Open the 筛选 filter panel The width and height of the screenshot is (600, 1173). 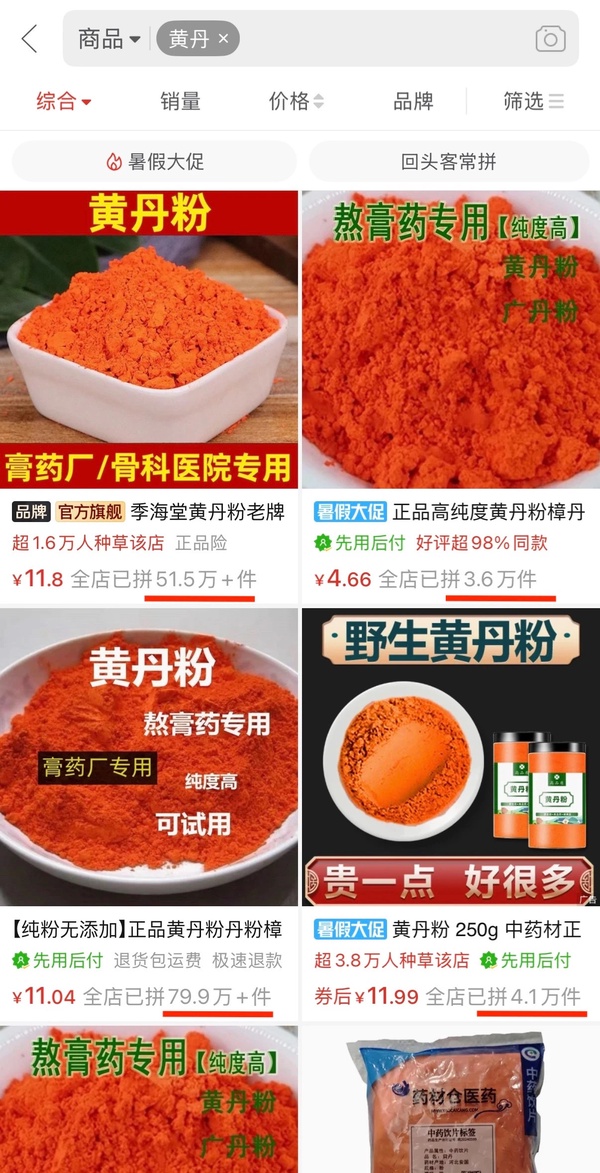[x=533, y=101]
